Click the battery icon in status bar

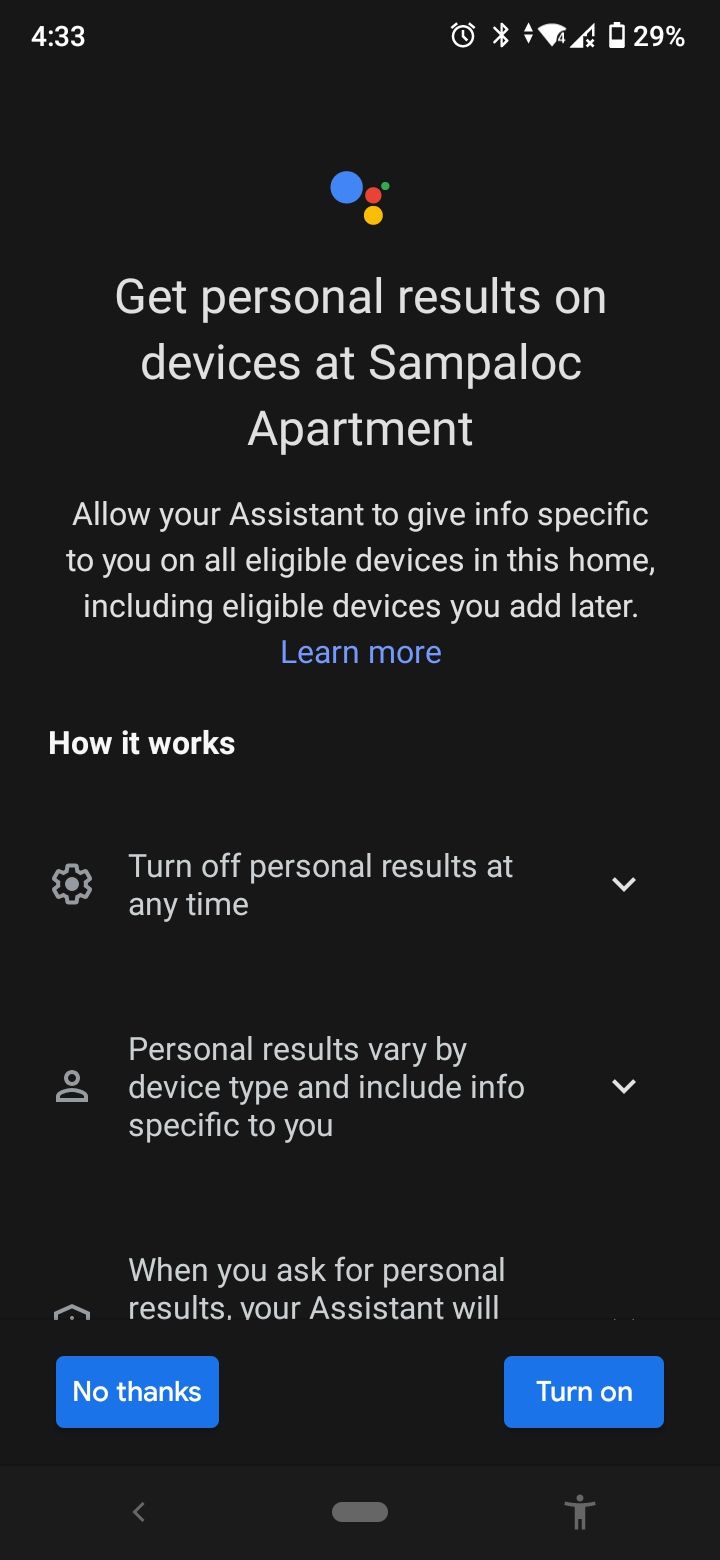pyautogui.click(x=617, y=36)
